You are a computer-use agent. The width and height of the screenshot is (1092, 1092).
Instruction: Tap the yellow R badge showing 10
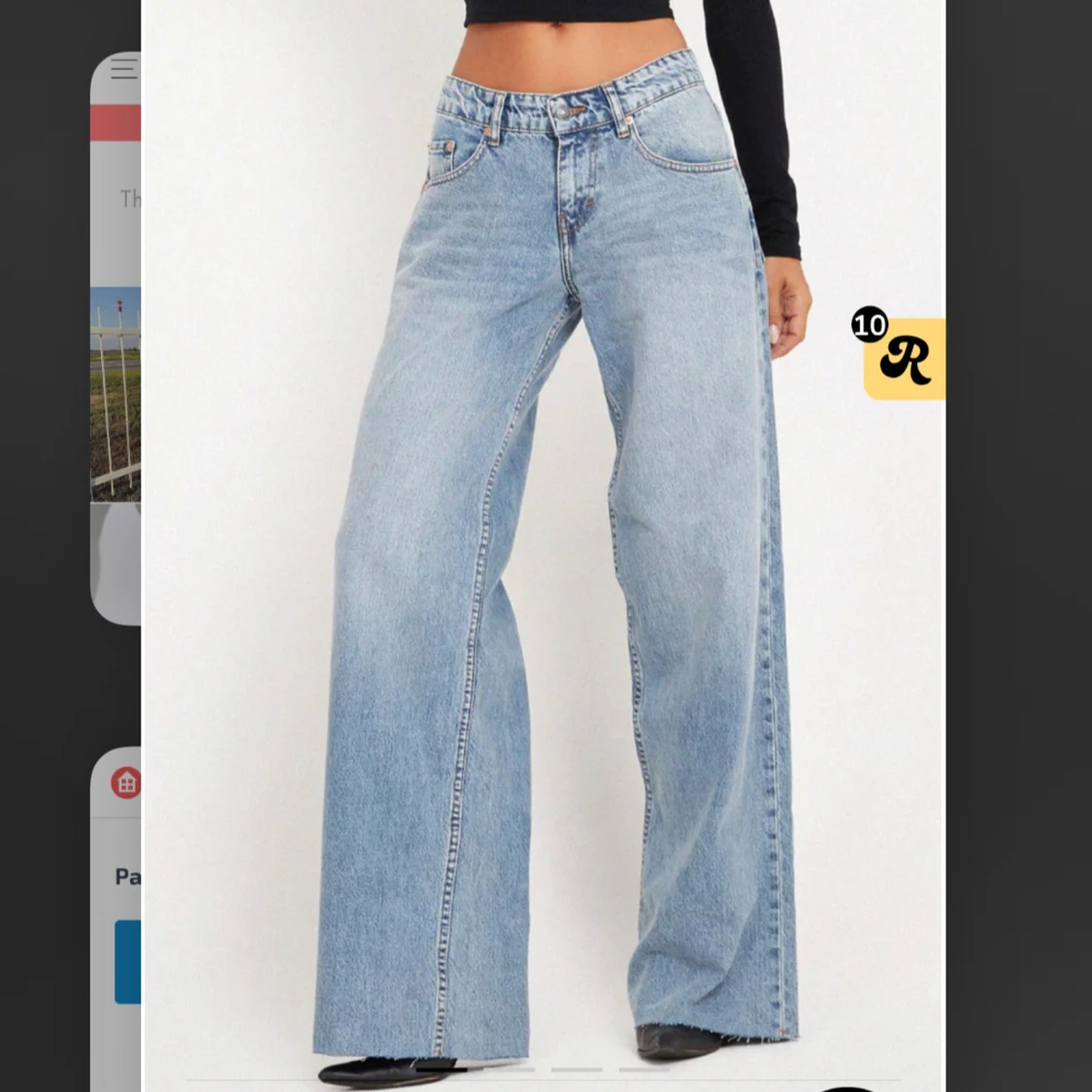pos(903,357)
